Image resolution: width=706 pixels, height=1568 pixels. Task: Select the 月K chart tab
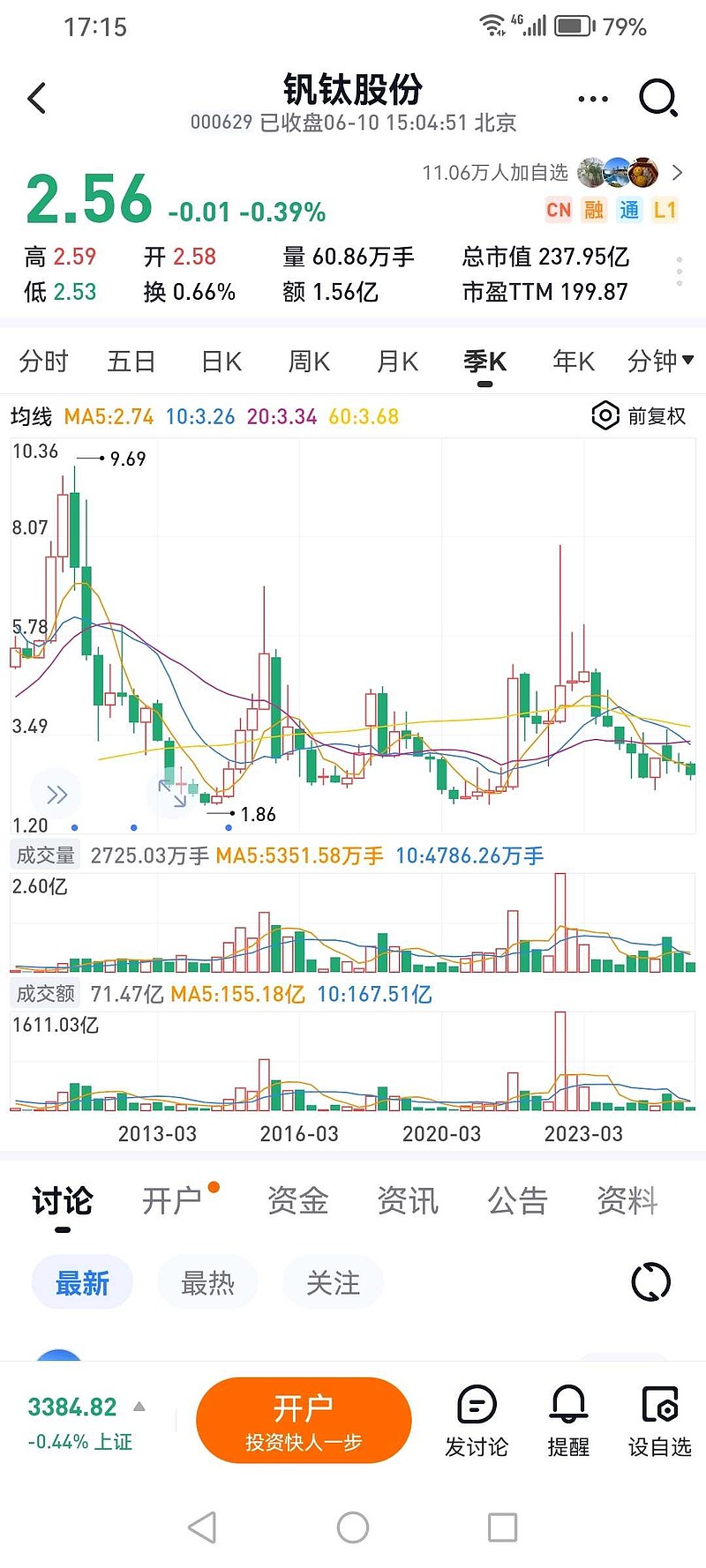pyautogui.click(x=397, y=362)
